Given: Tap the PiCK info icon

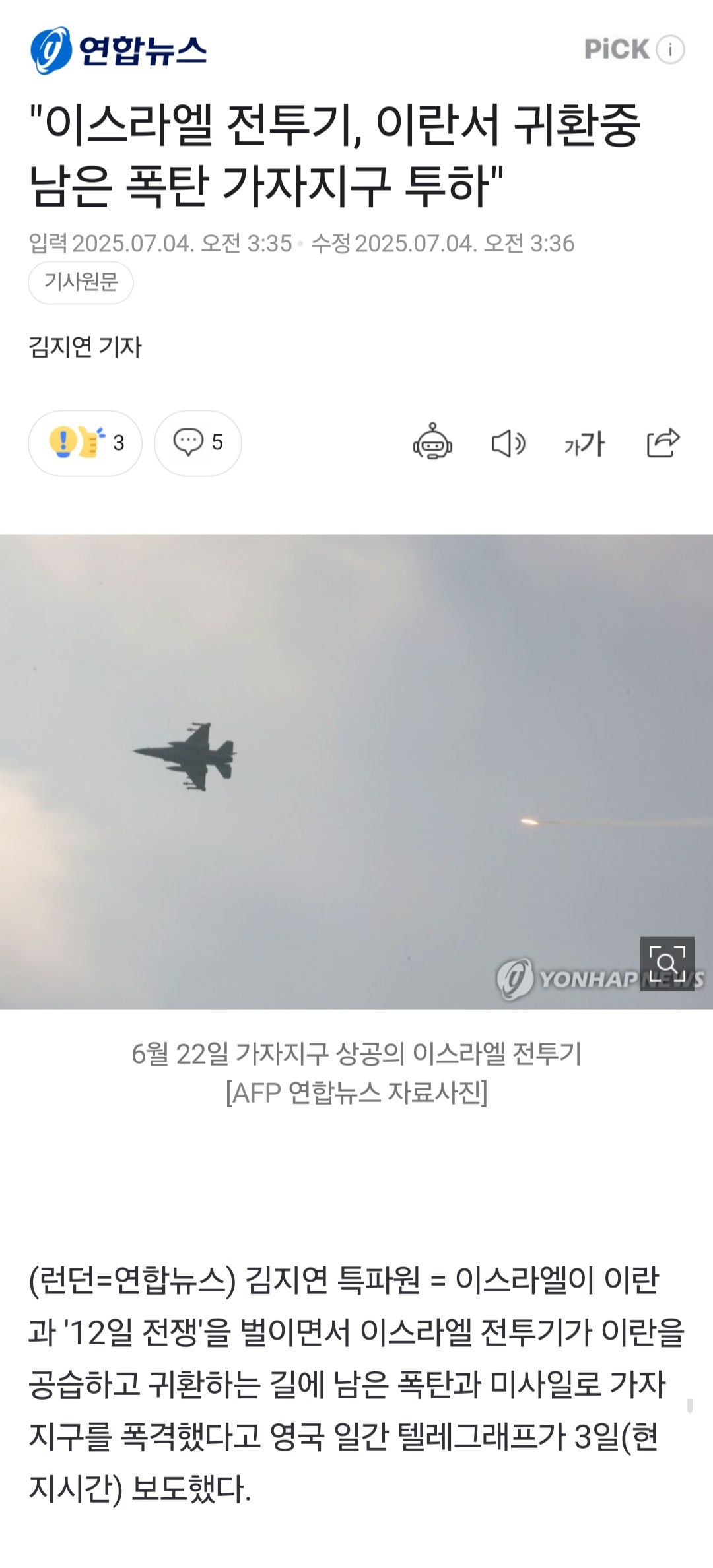Looking at the screenshot, I should tap(671, 49).
